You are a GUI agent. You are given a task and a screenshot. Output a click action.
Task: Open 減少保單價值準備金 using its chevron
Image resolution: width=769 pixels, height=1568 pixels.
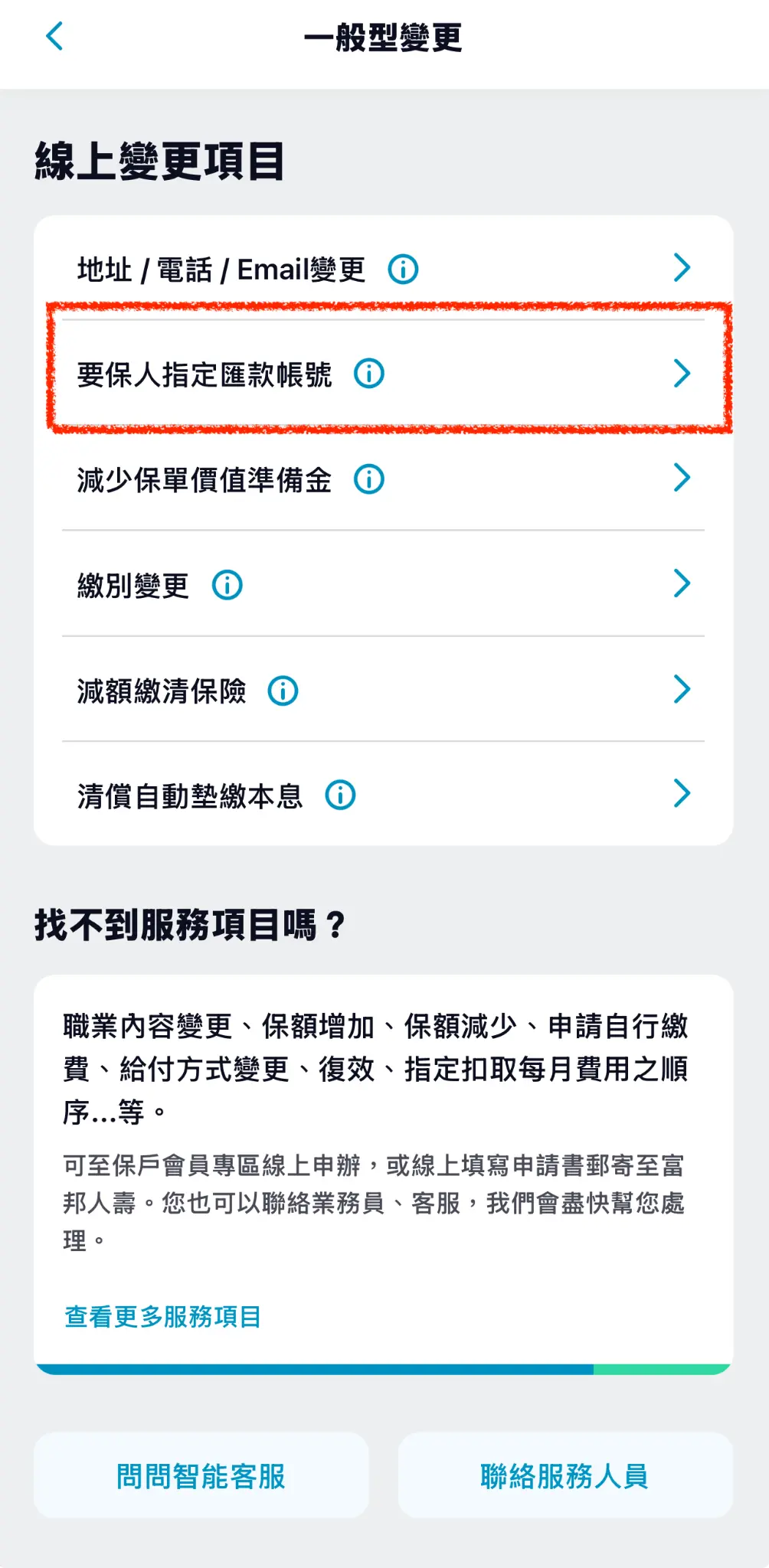click(x=683, y=478)
